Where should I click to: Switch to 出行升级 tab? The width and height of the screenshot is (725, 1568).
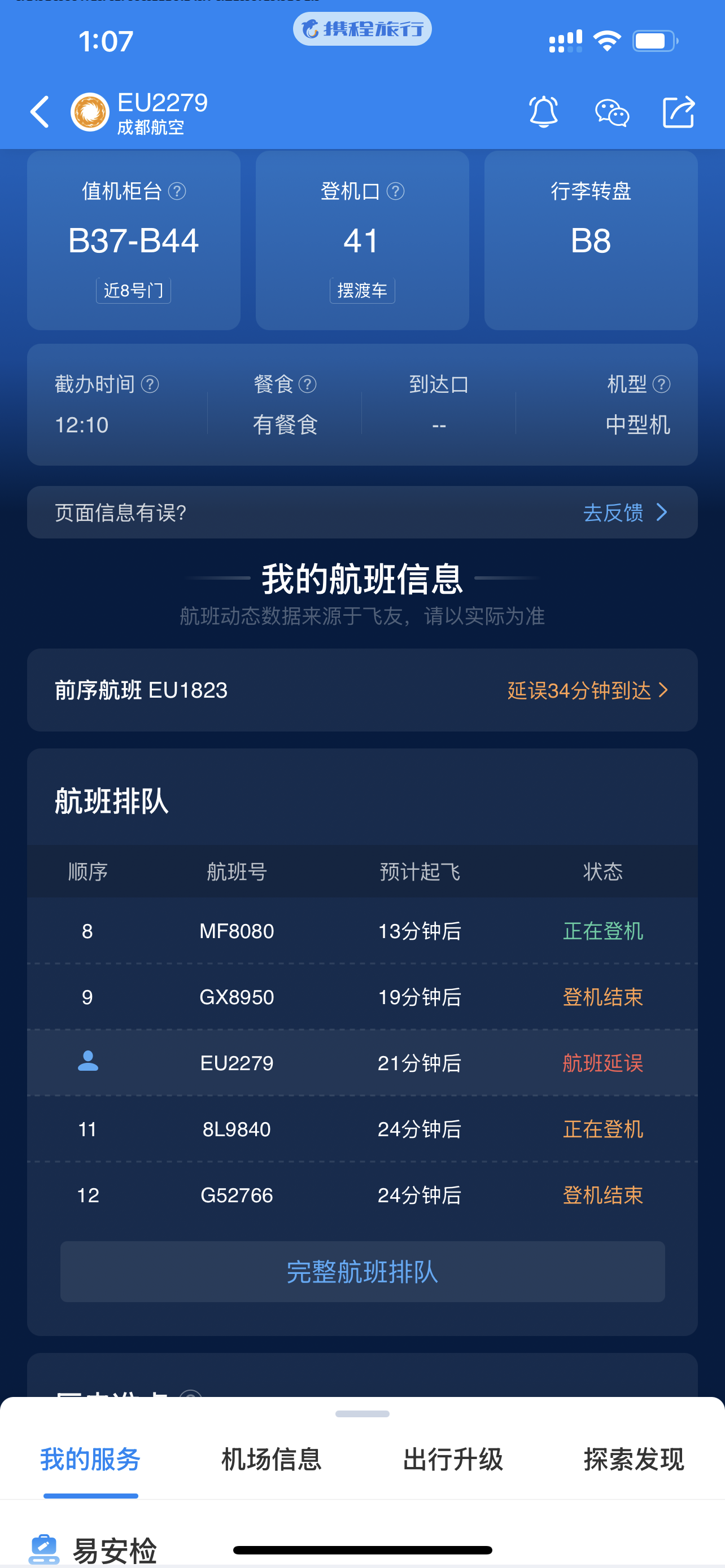[453, 1459]
